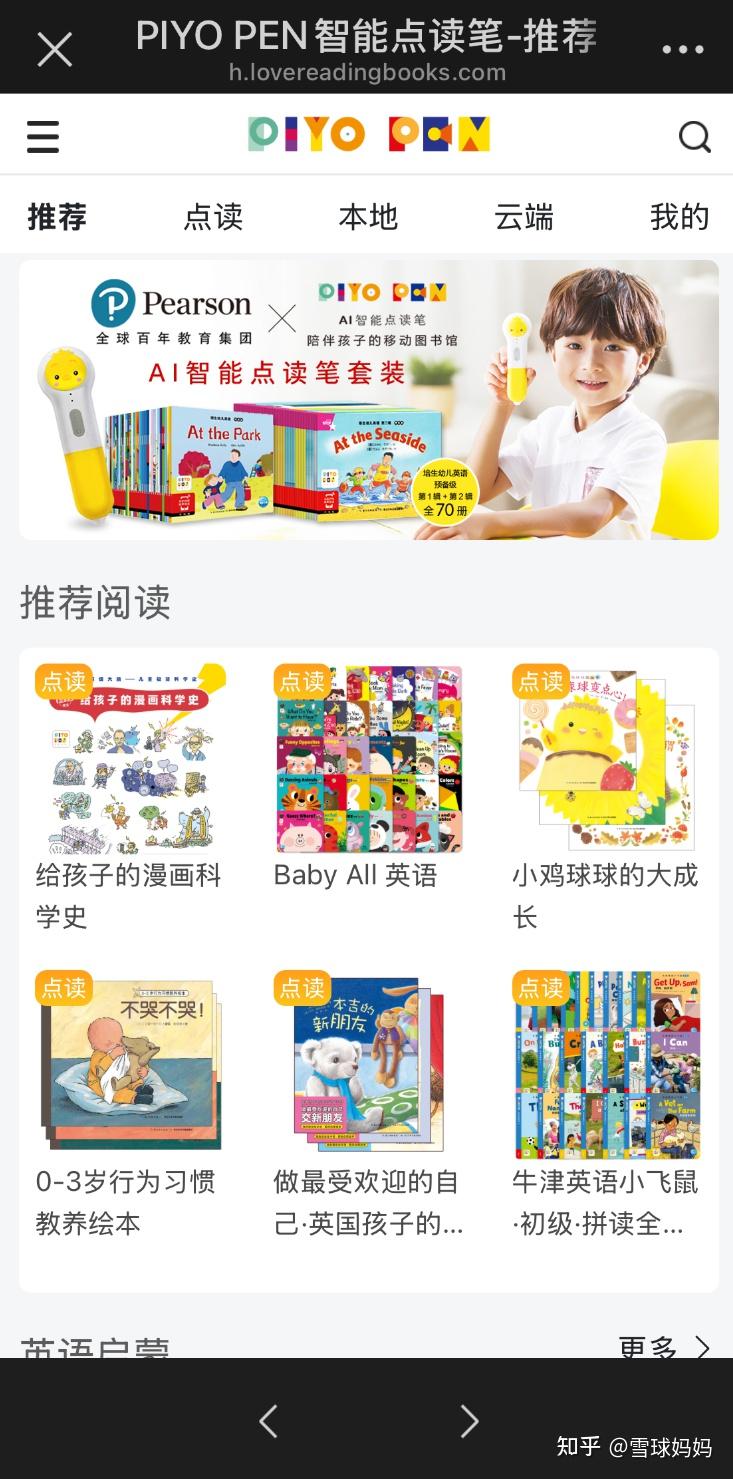This screenshot has width=733, height=1479.
Task: Go forward with the browser forward arrow
Action: pos(468,1421)
